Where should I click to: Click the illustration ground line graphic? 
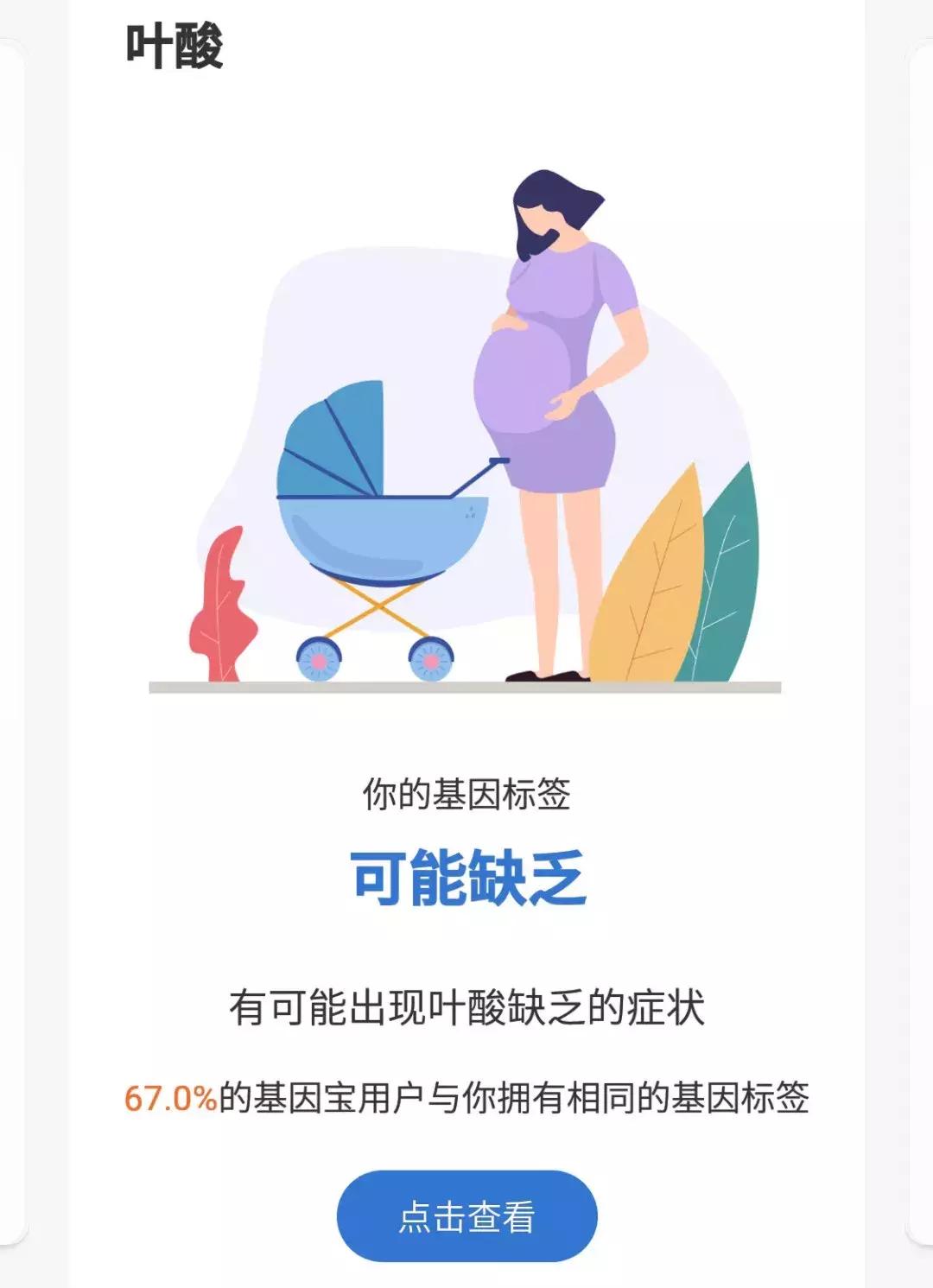coord(466,686)
